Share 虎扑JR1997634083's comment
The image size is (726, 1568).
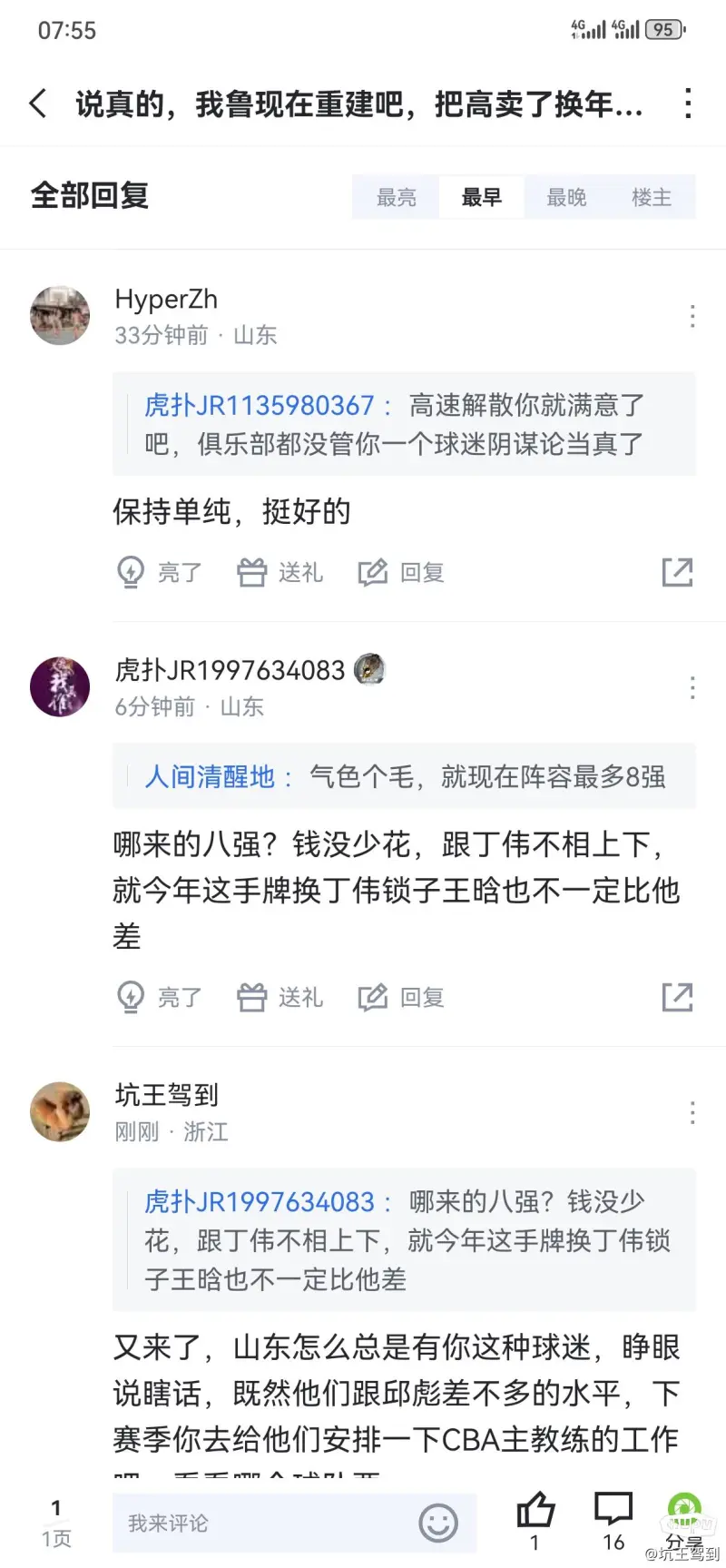pos(677,997)
